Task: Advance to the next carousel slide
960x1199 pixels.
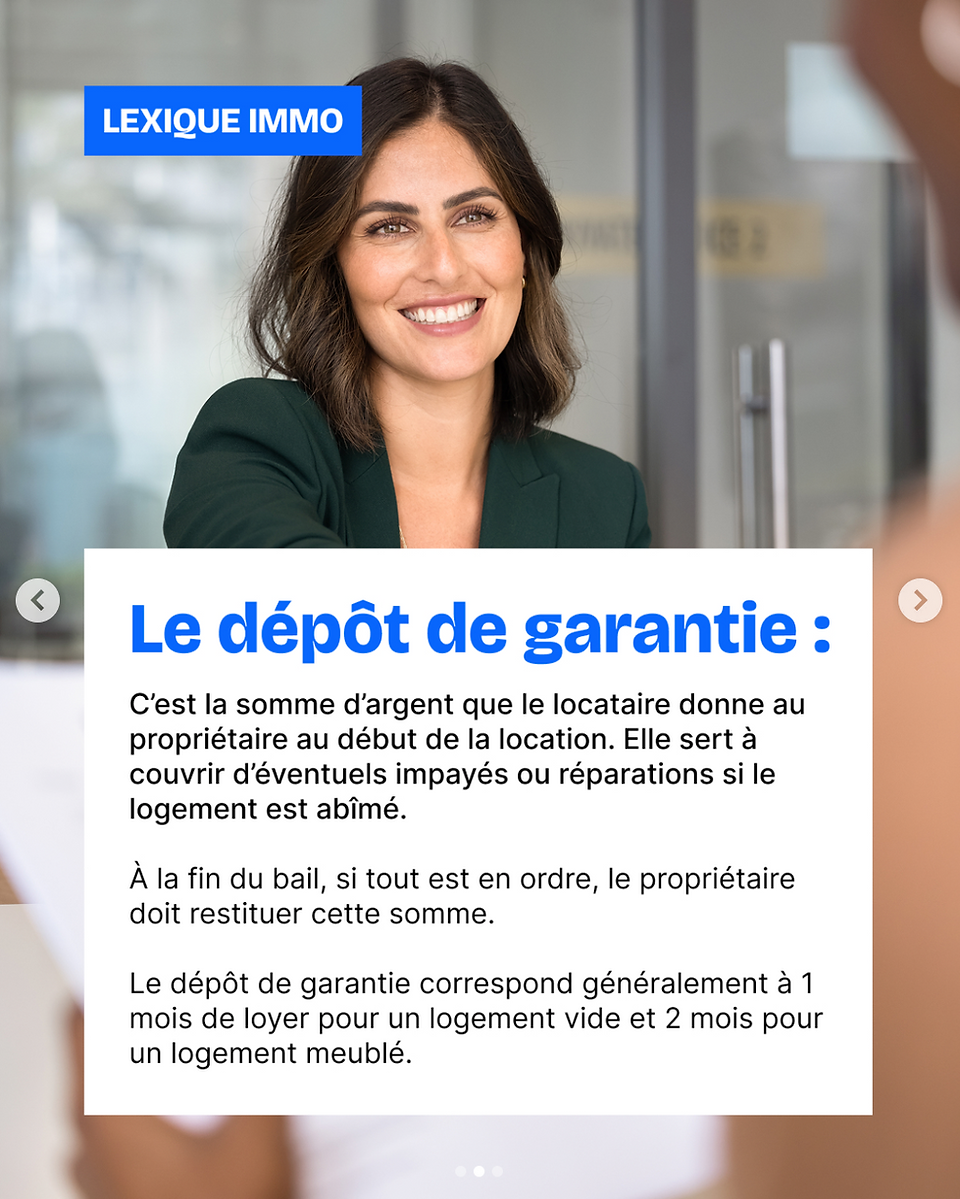Action: coord(920,600)
